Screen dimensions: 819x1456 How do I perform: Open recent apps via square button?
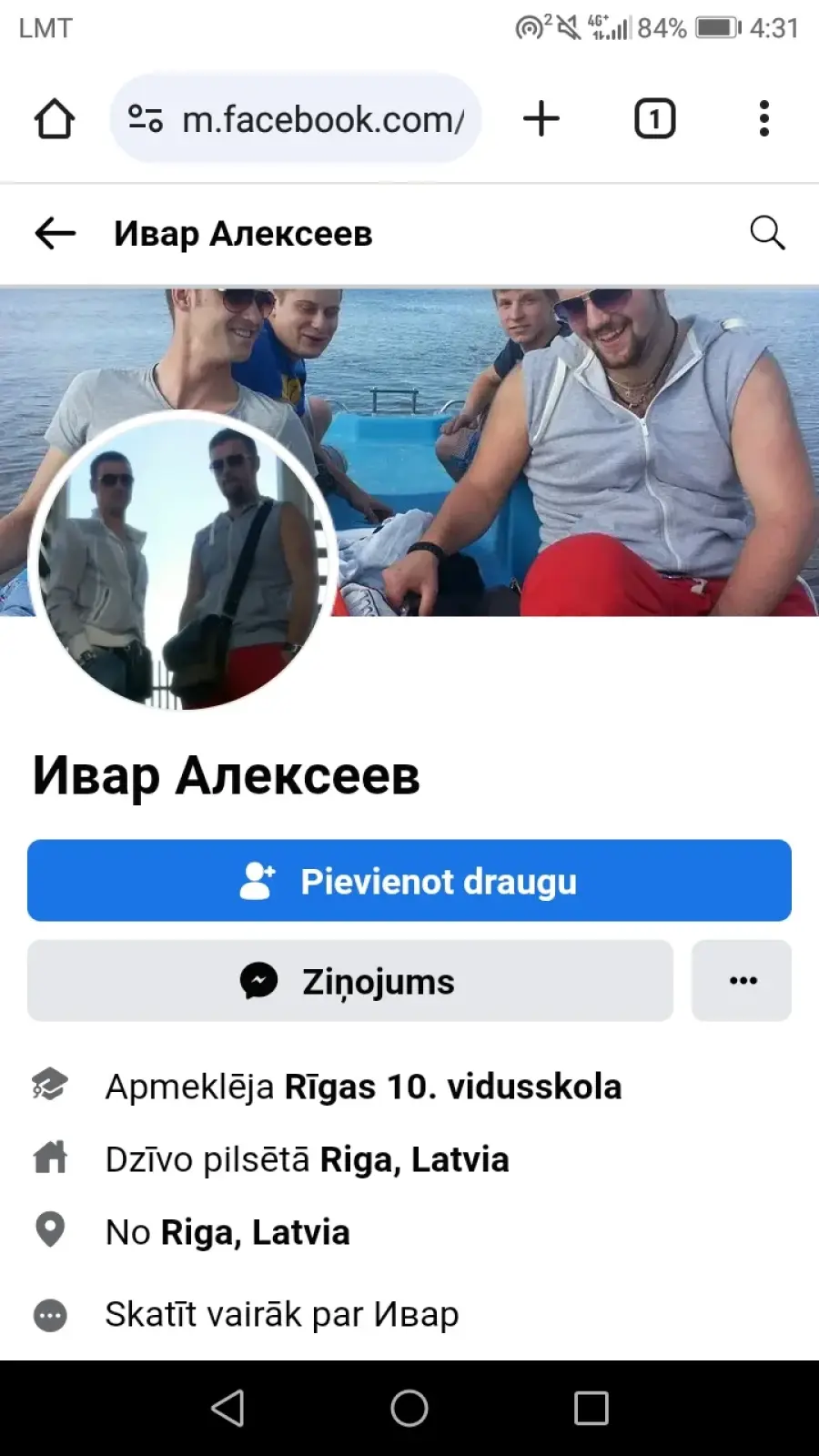click(591, 1408)
